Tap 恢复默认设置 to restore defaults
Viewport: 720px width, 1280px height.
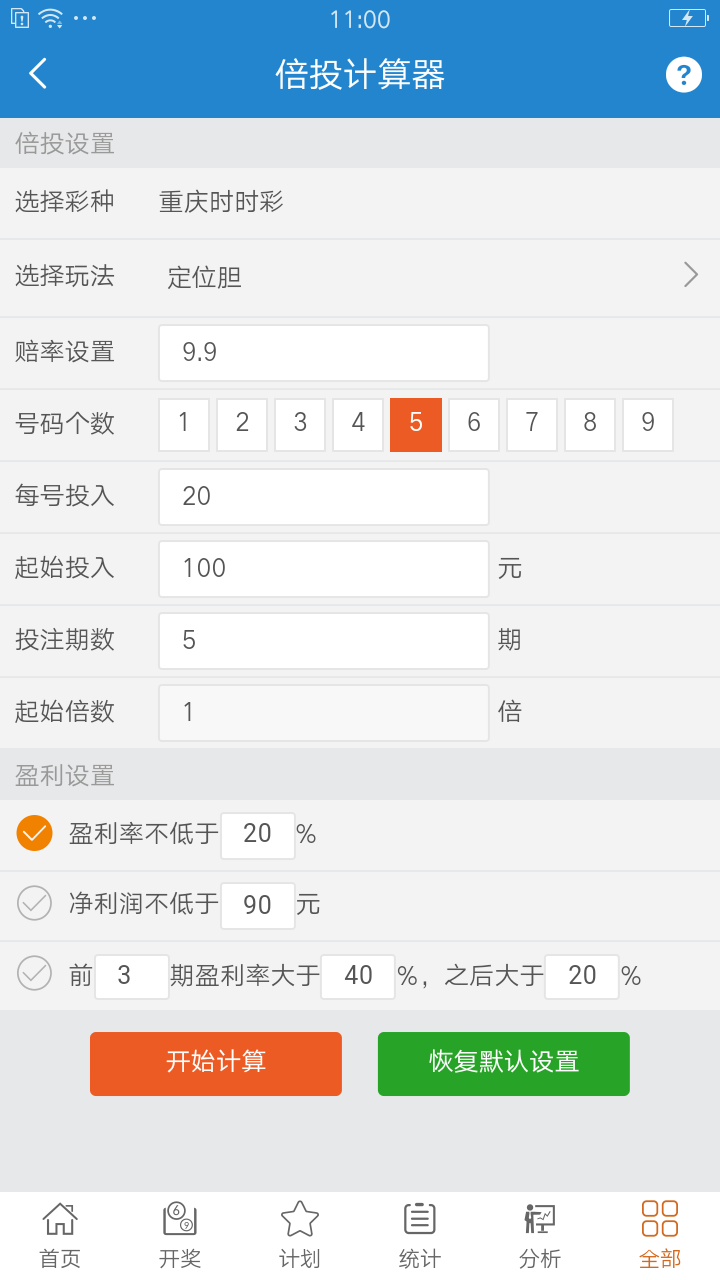click(504, 1064)
